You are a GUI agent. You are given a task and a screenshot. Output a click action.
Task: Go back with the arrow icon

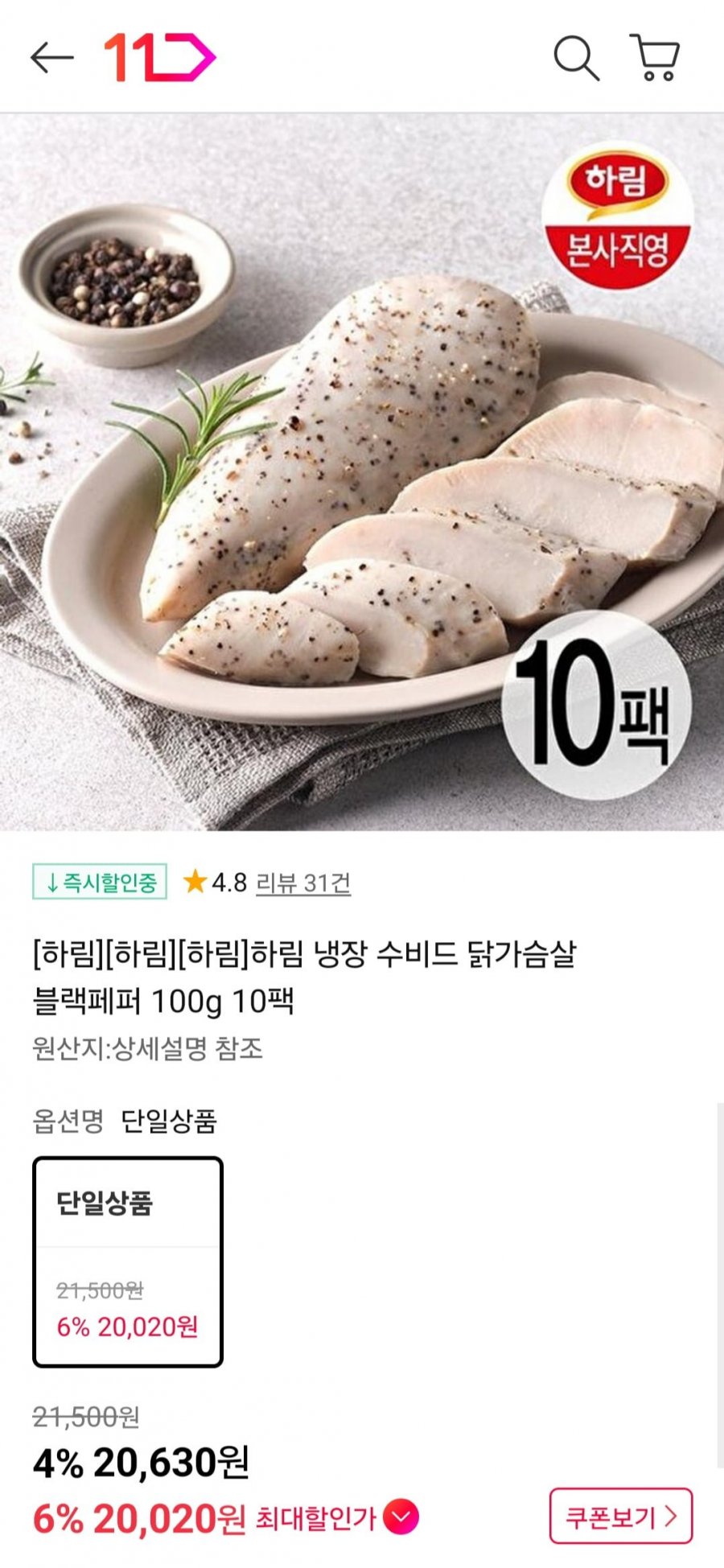(51, 57)
